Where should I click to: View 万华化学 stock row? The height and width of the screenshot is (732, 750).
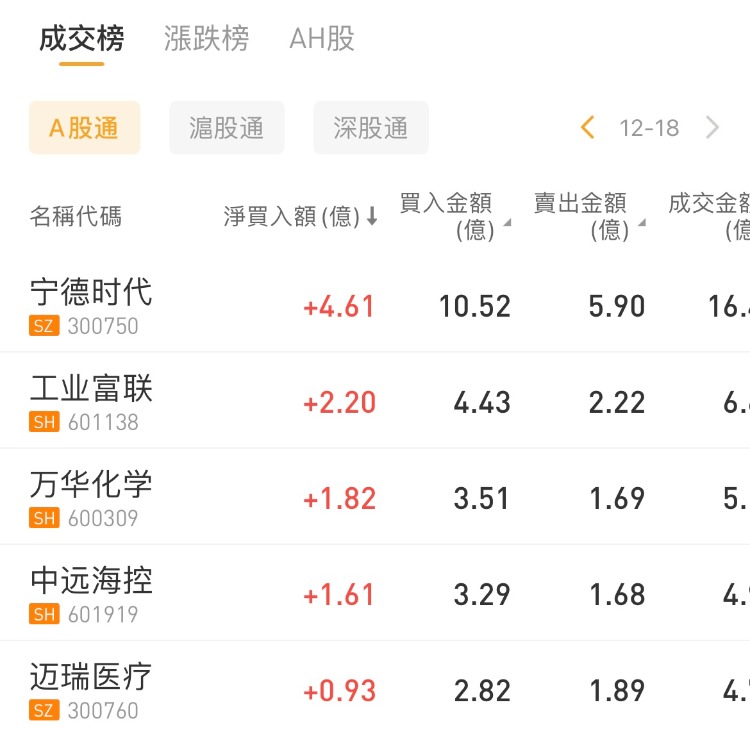[x=91, y=497]
